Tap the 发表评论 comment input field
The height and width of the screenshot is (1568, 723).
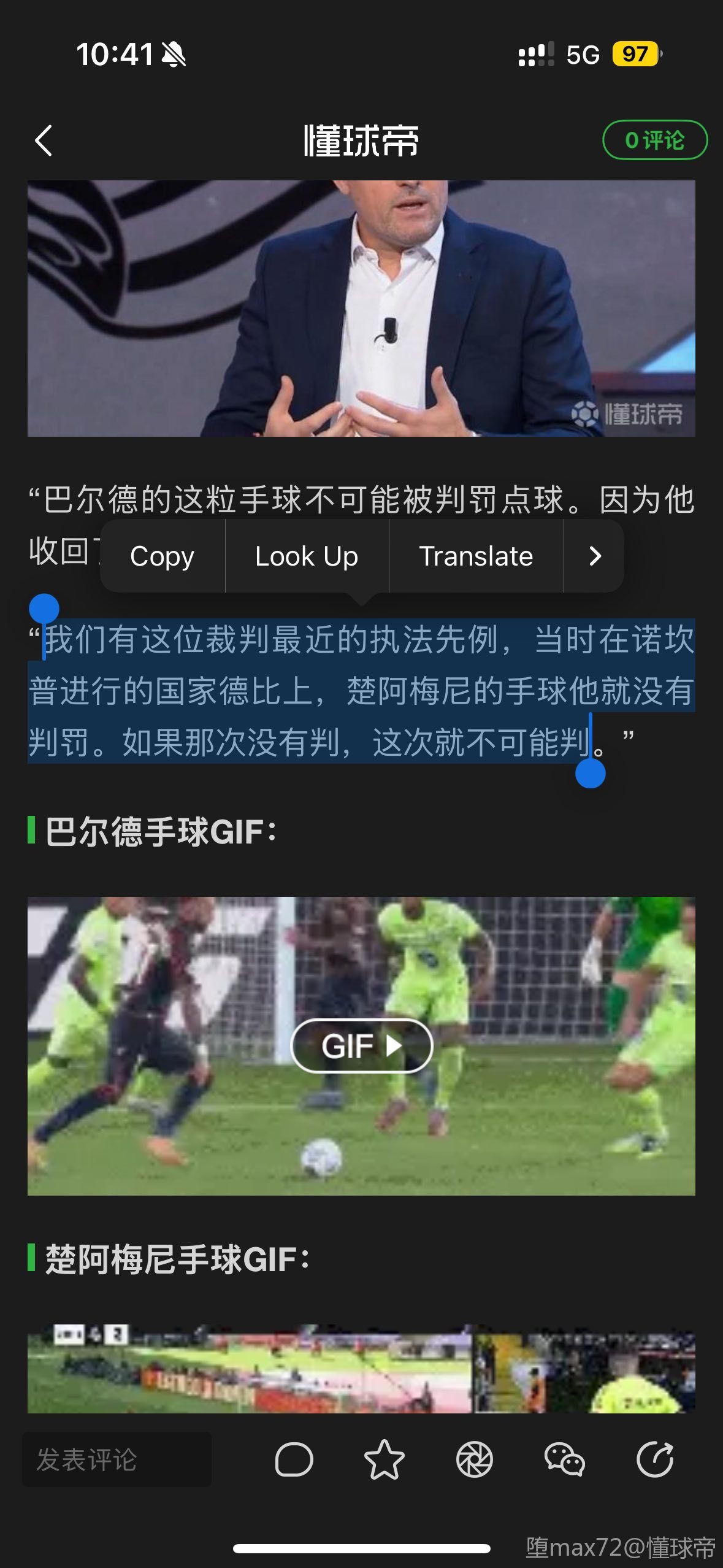(117, 1459)
